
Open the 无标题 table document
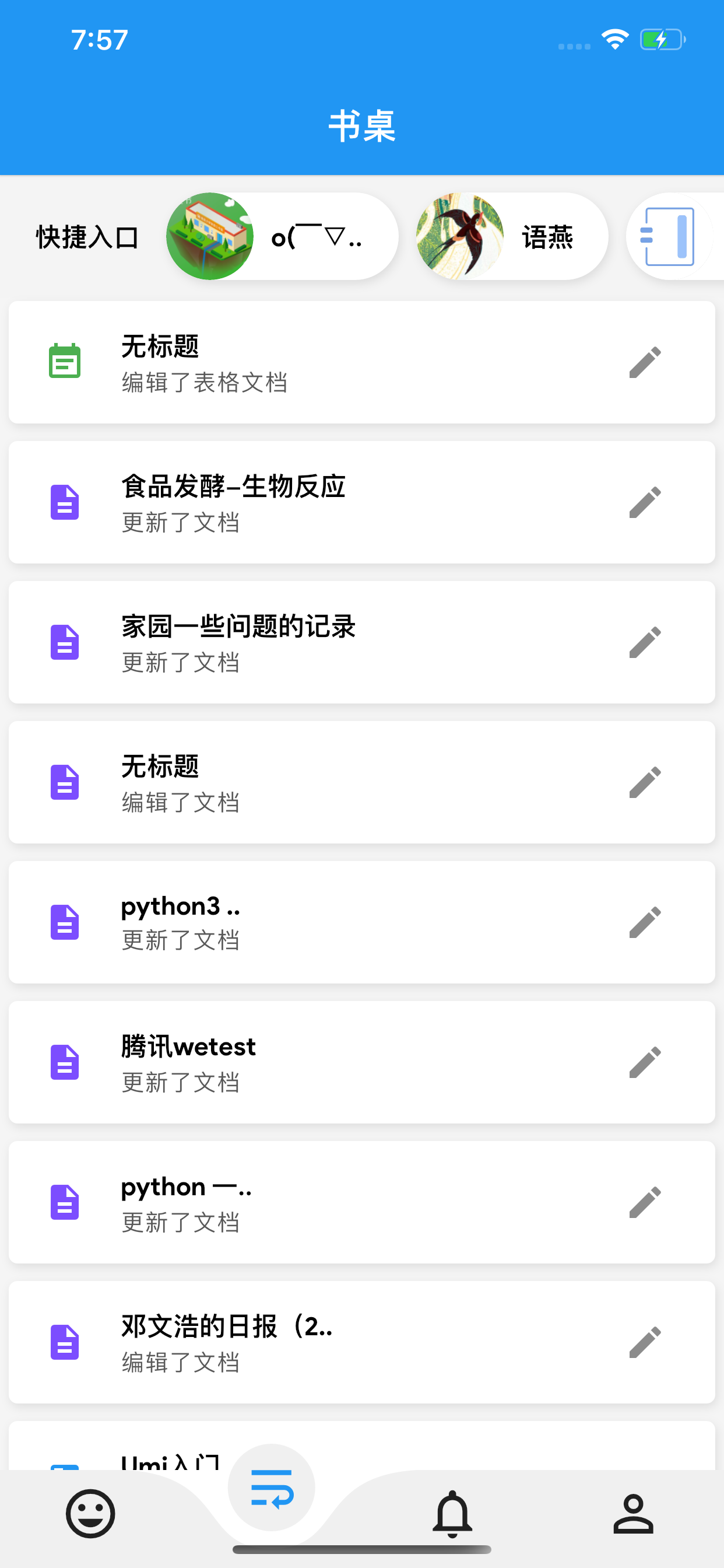click(x=361, y=362)
